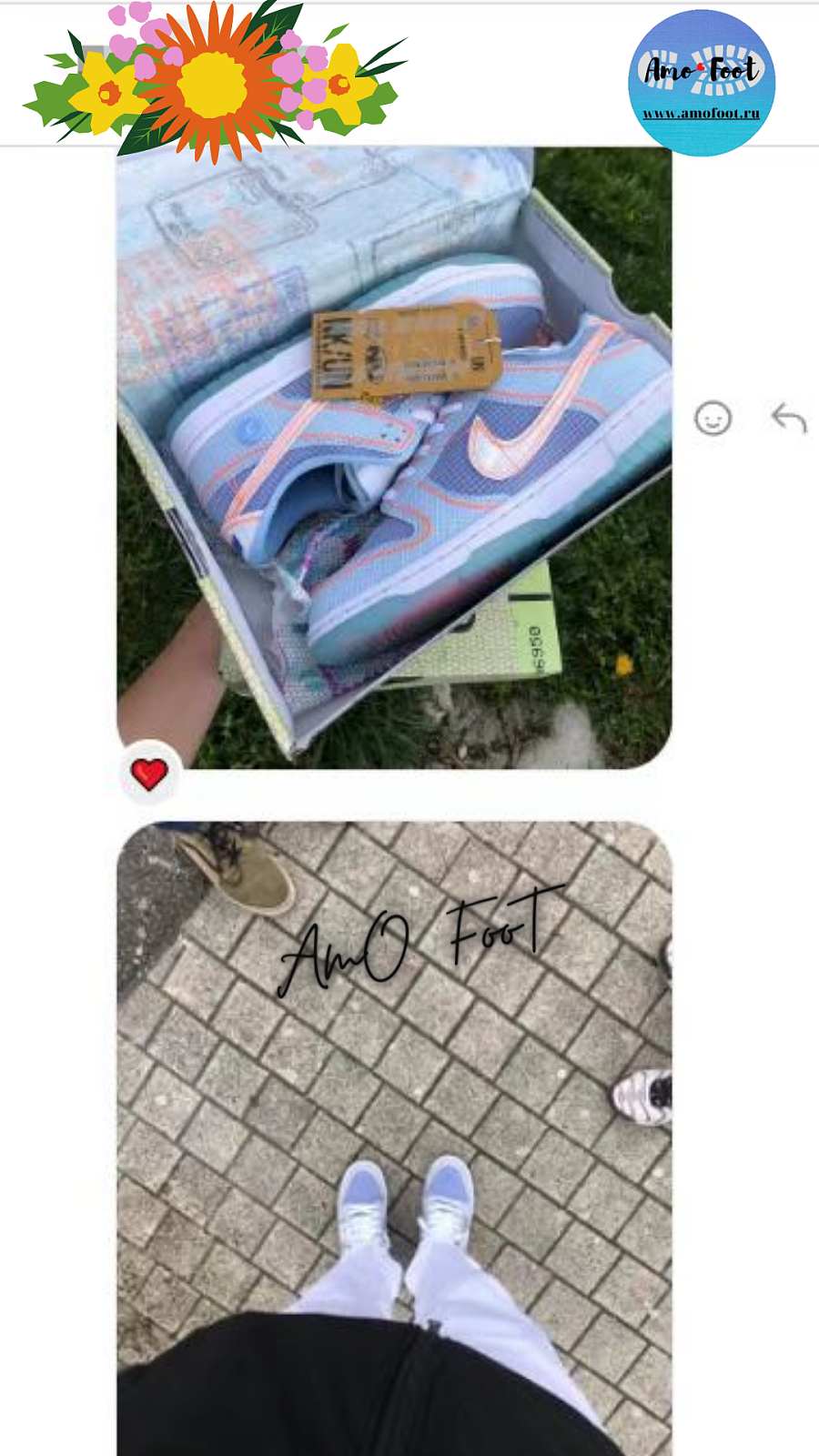Open the photo of feet on pavement
The image size is (819, 1456).
coord(394,1137)
